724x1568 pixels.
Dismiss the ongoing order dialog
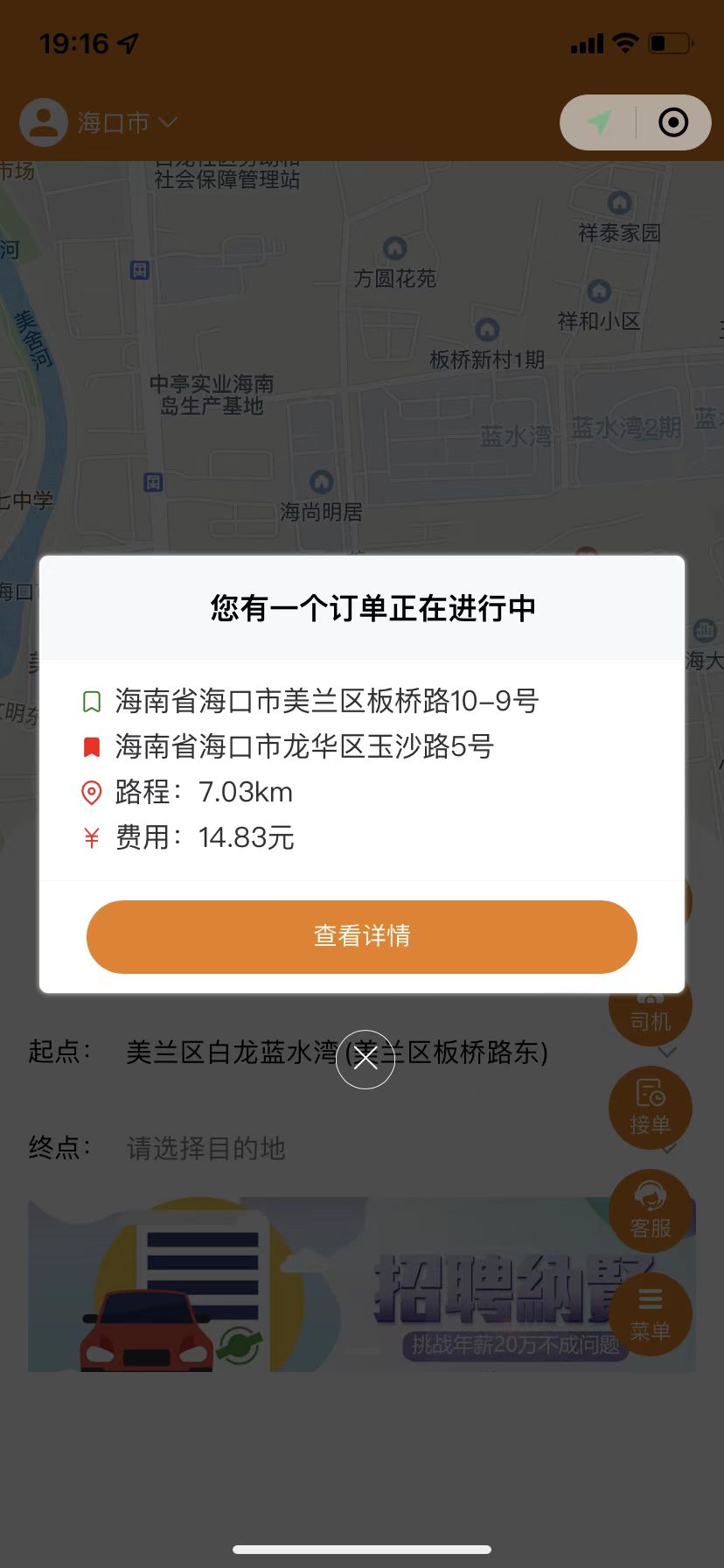tap(365, 1060)
